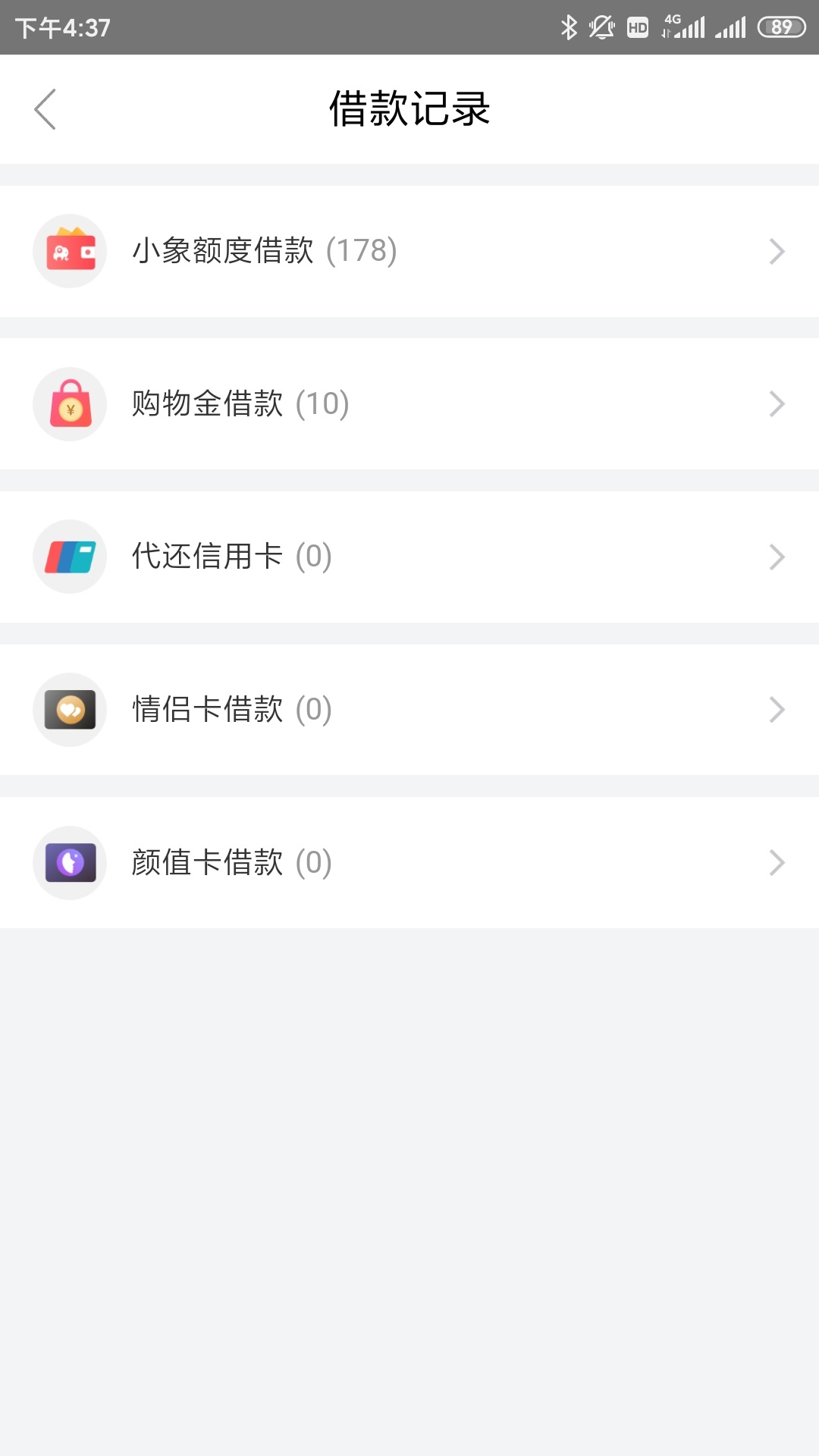View 情侣卡借款 records
This screenshot has width=819, height=1456.
(x=409, y=710)
